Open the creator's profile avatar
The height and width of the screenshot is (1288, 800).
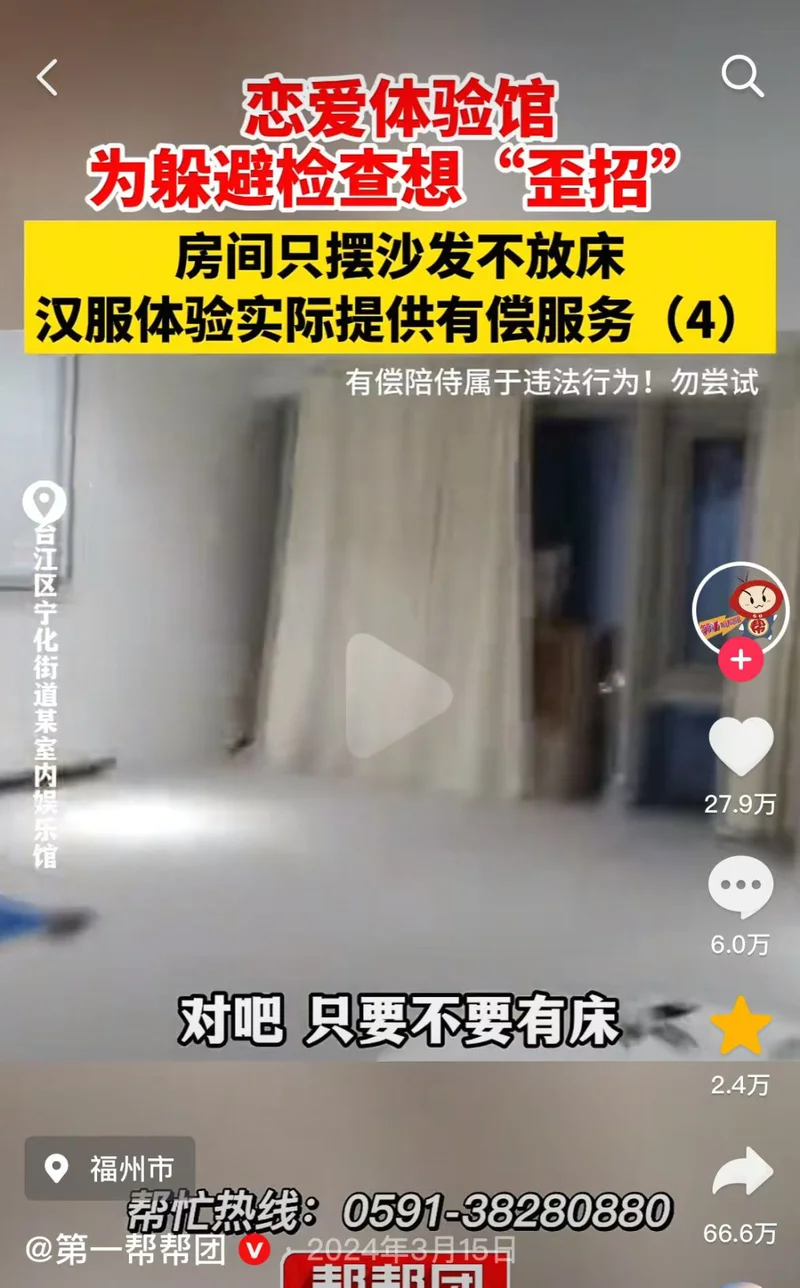(x=741, y=607)
